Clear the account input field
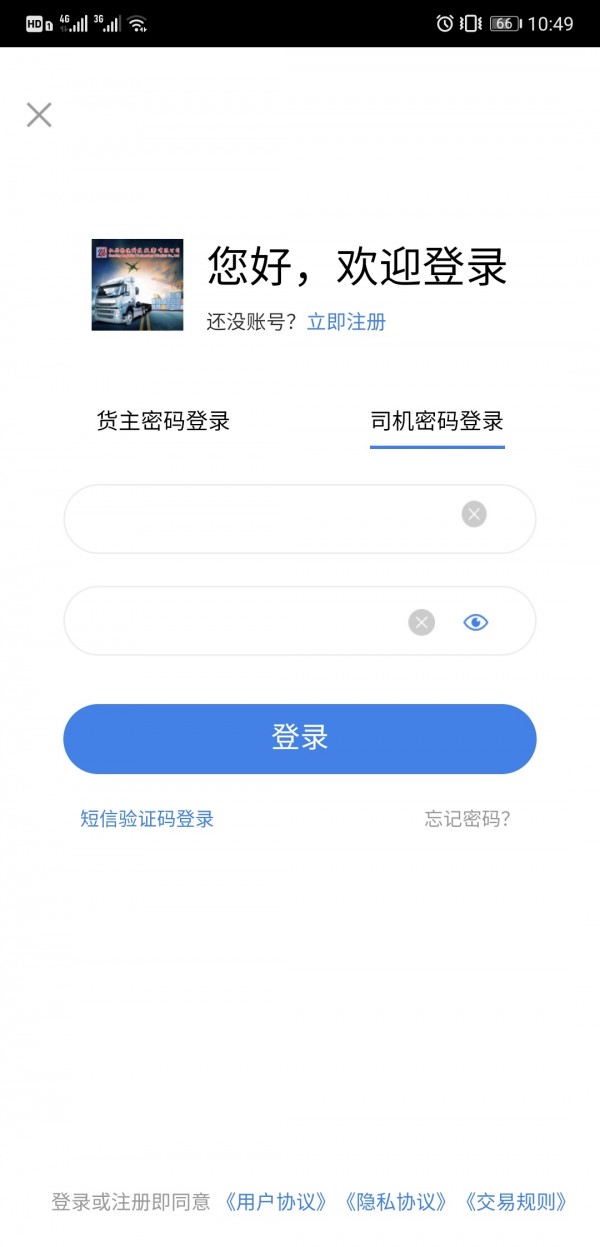Screen dimensions: 600x1247 (x=474, y=515)
